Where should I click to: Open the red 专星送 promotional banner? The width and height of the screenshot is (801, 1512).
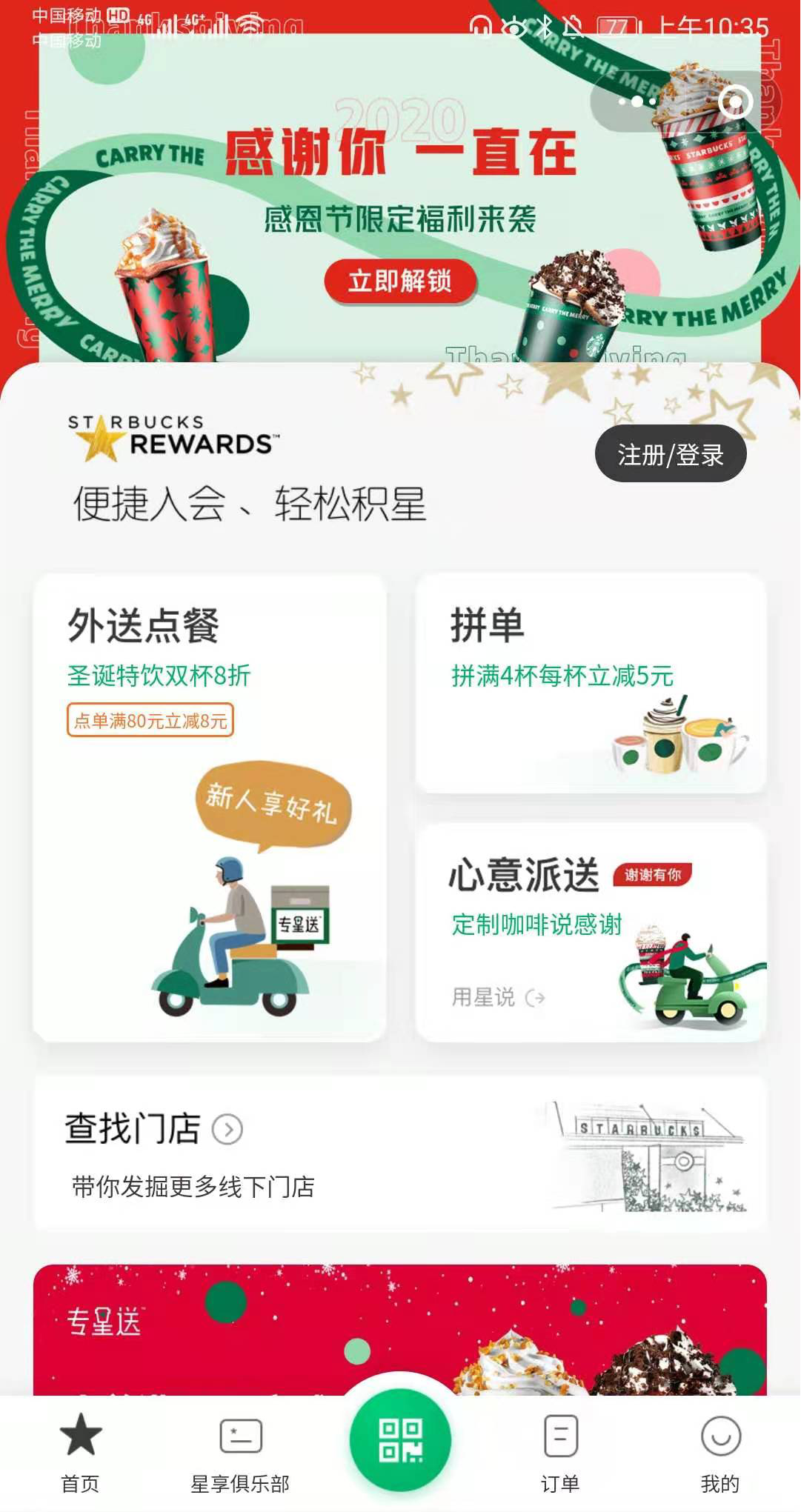[x=400, y=1326]
